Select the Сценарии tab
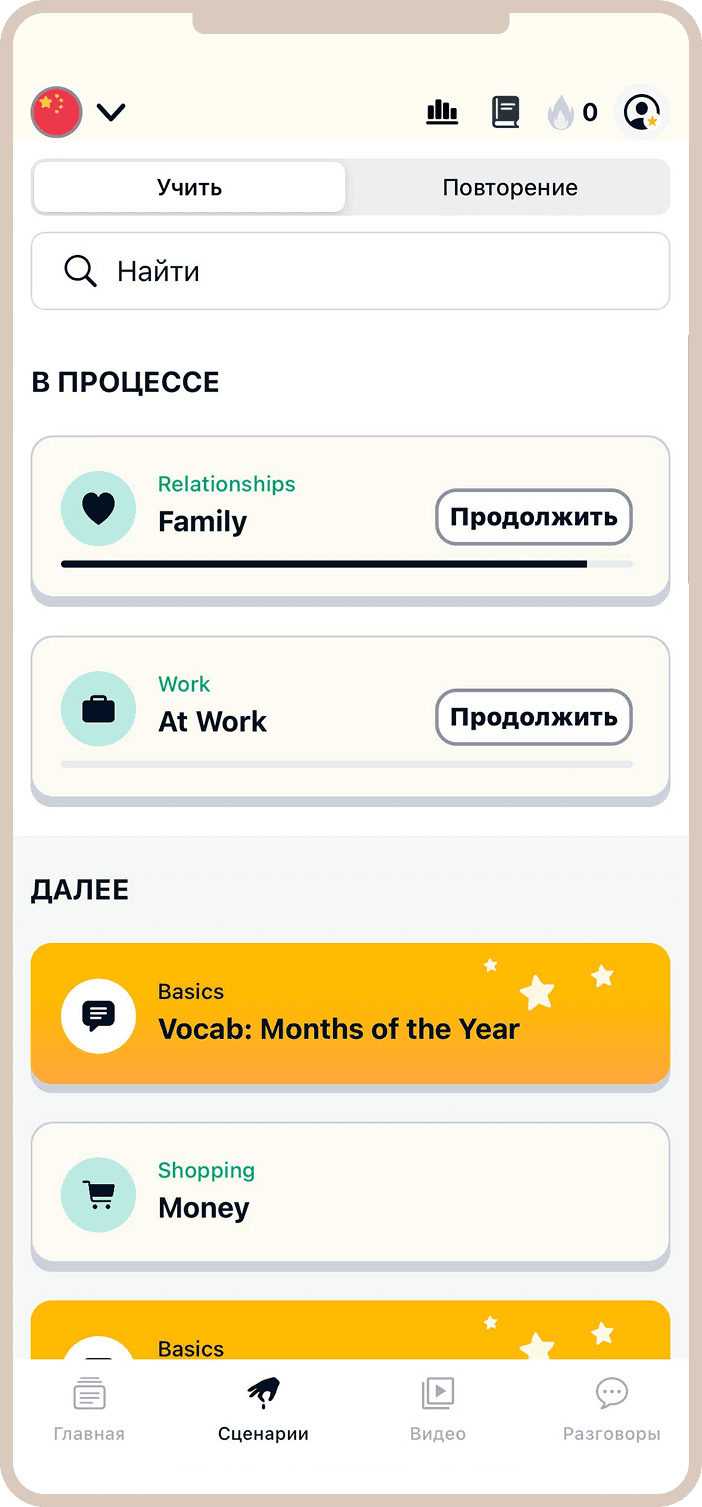The height and width of the screenshot is (1507, 702). (x=263, y=1410)
